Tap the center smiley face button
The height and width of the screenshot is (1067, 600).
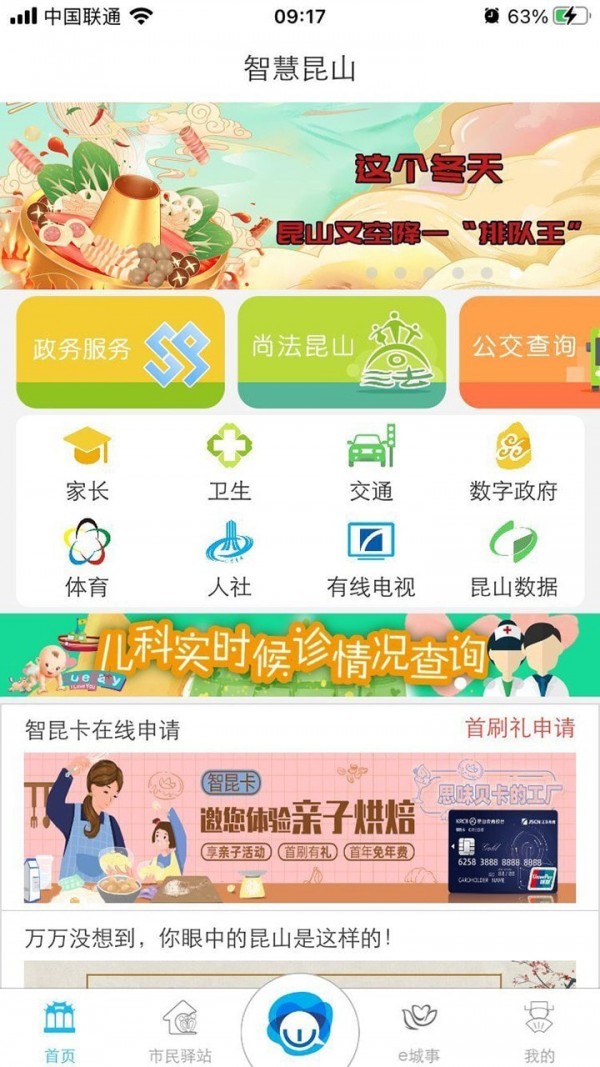click(x=300, y=1025)
